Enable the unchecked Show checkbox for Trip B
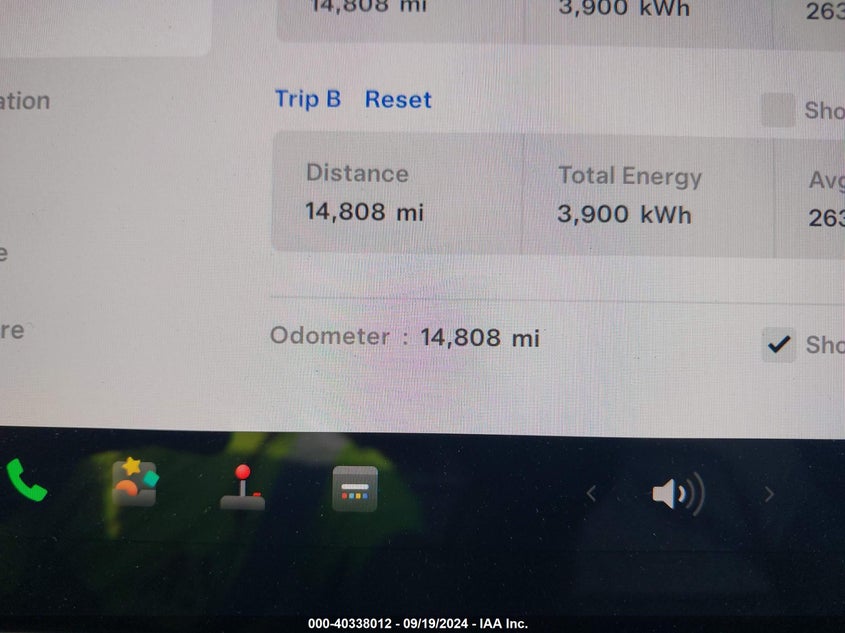The height and width of the screenshot is (633, 845). 777,110
